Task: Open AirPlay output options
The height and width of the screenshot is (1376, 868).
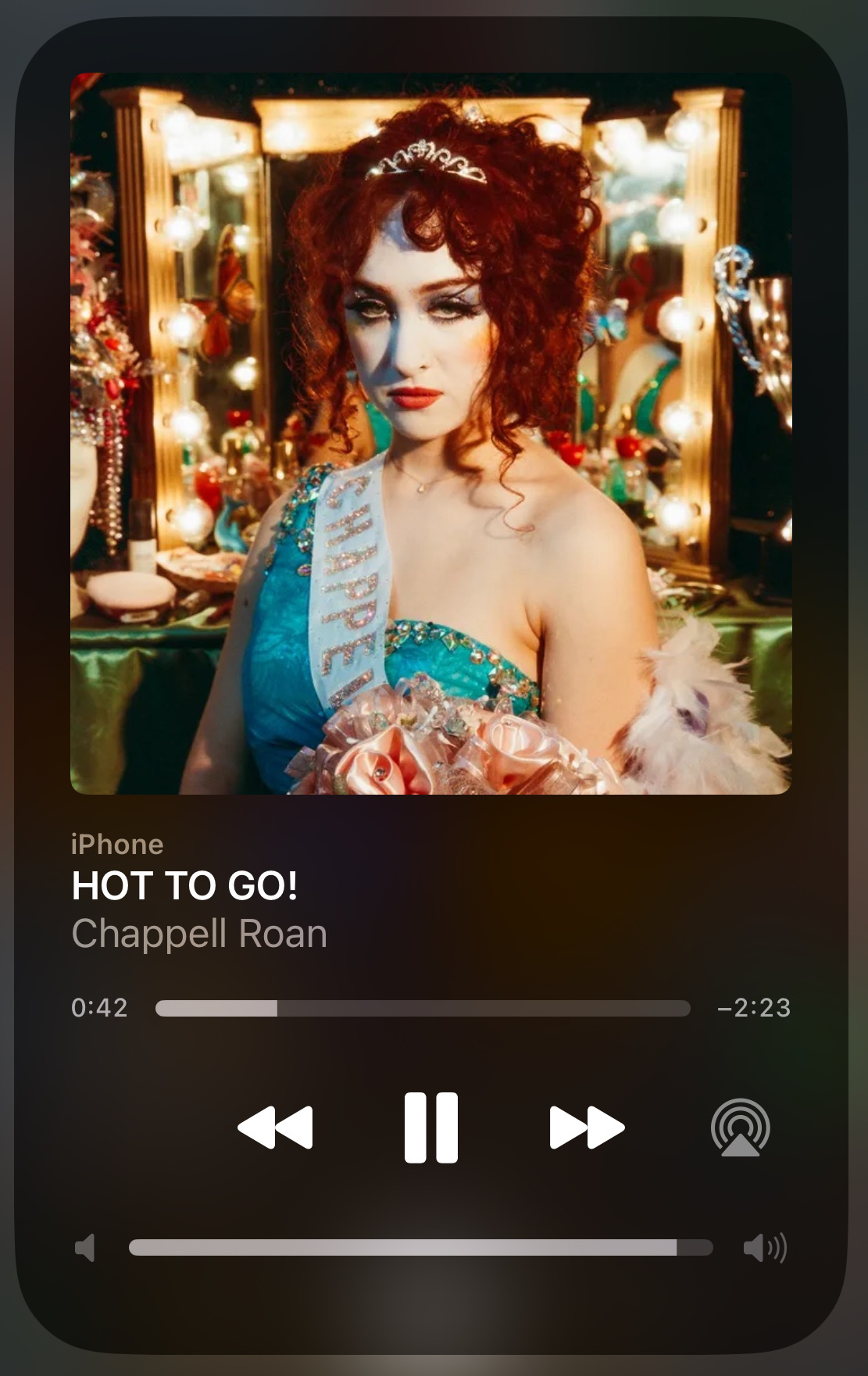Action: 740,1128
